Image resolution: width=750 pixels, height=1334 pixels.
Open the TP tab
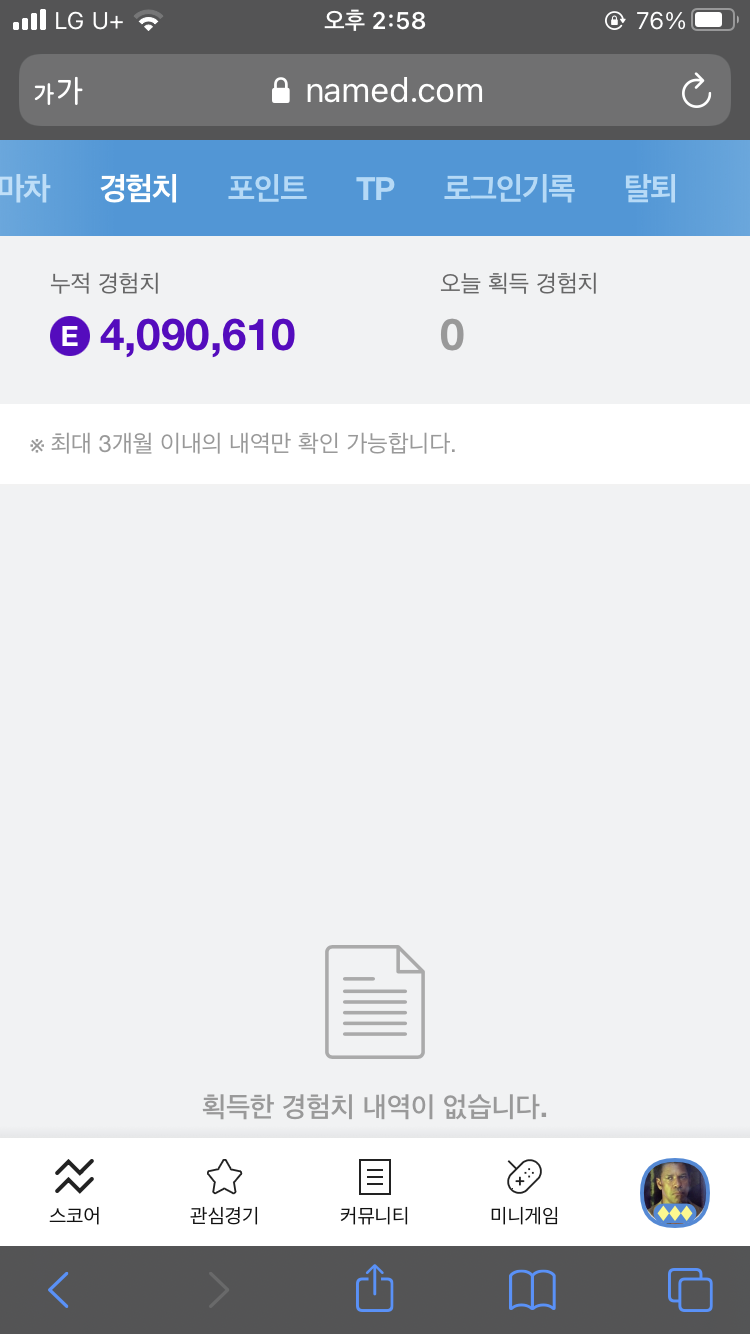pyautogui.click(x=375, y=188)
